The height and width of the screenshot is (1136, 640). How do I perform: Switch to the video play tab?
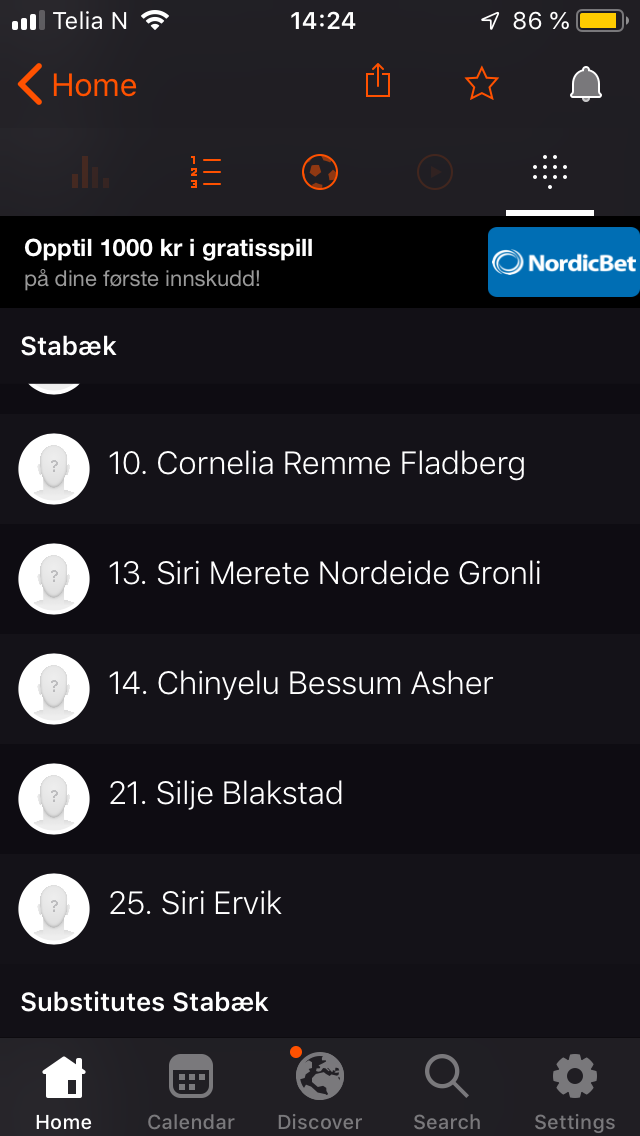point(435,172)
